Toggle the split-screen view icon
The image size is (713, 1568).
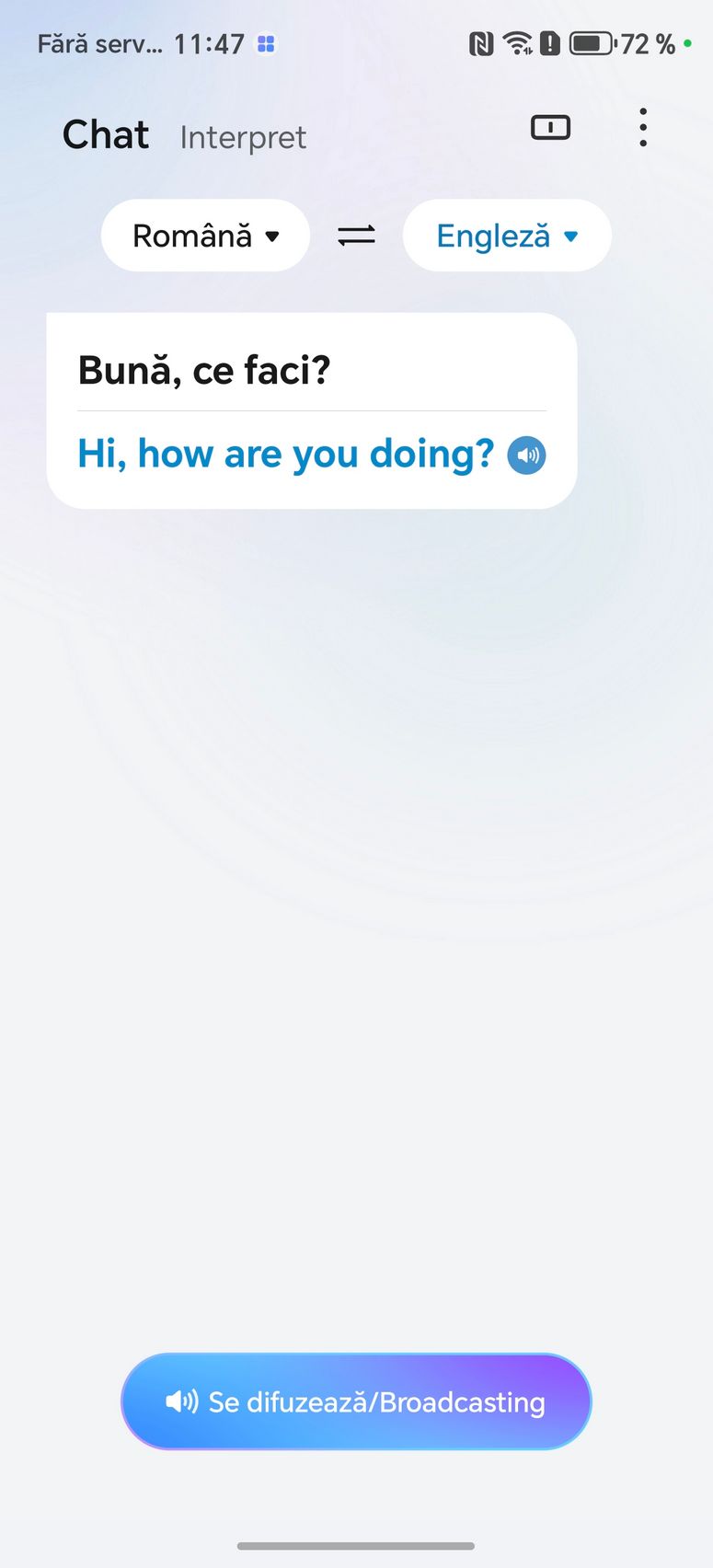tap(550, 128)
